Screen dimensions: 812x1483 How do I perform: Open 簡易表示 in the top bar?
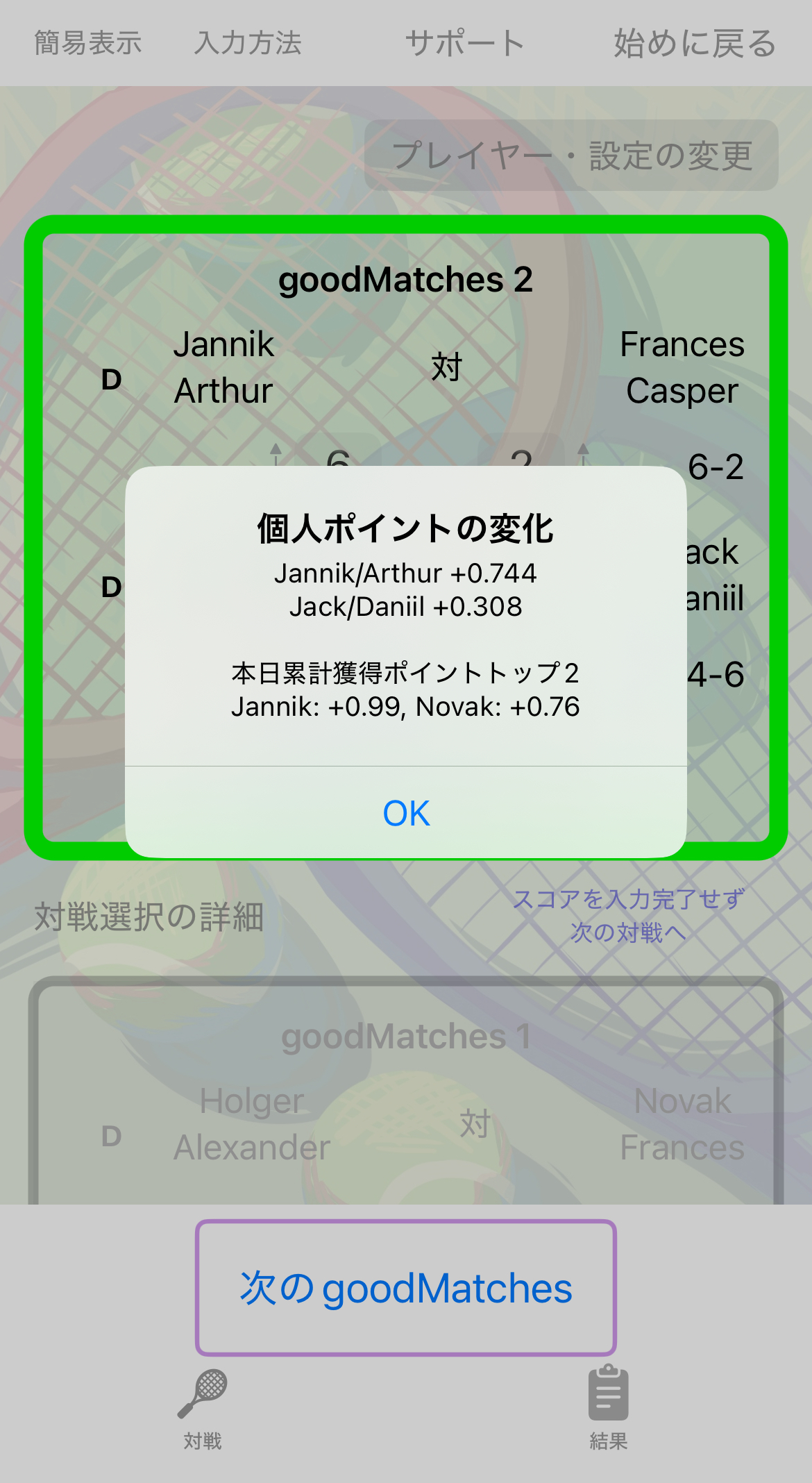click(x=88, y=43)
